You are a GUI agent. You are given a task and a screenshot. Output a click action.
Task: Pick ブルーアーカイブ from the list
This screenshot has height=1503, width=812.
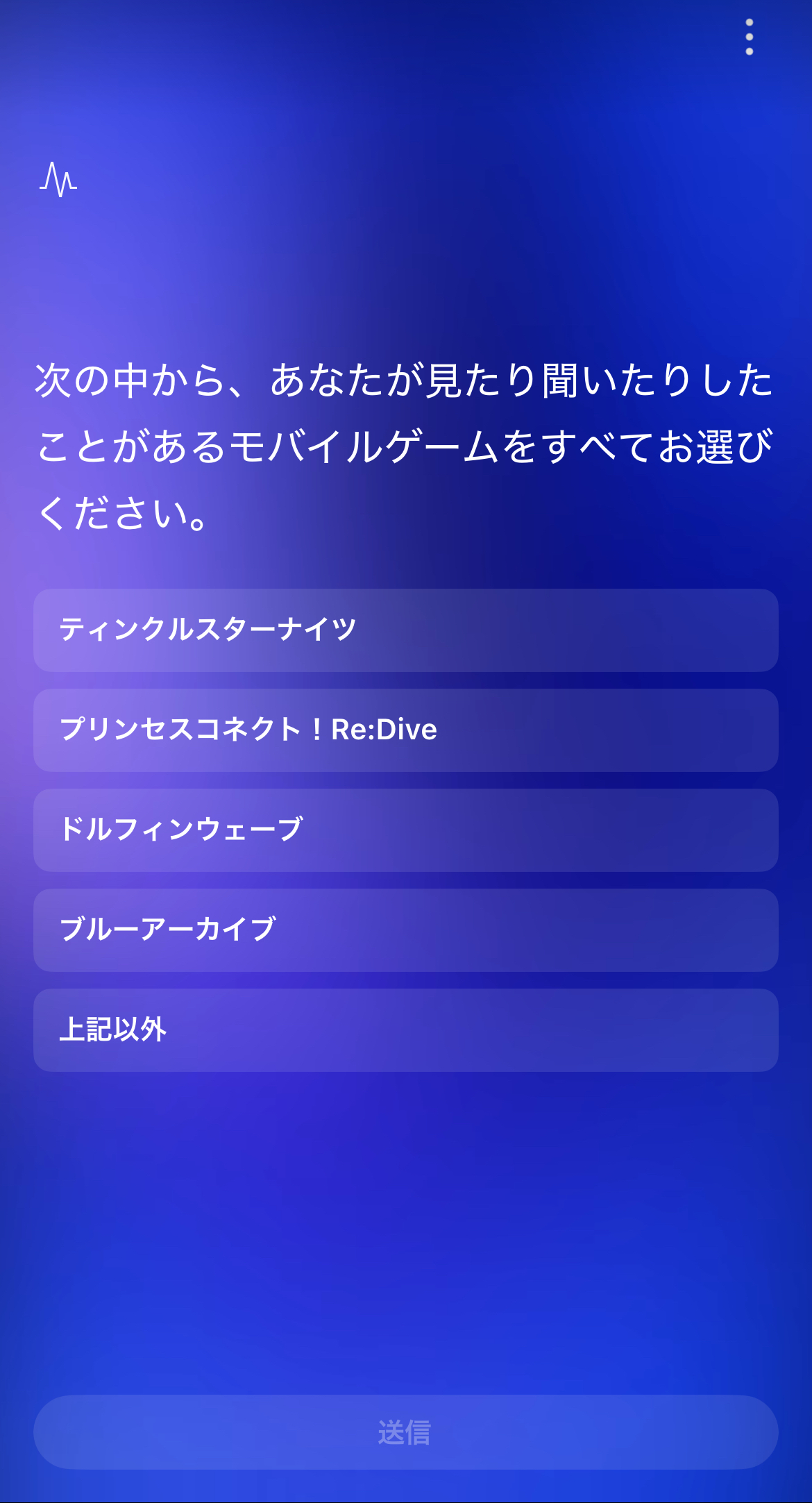pyautogui.click(x=405, y=930)
